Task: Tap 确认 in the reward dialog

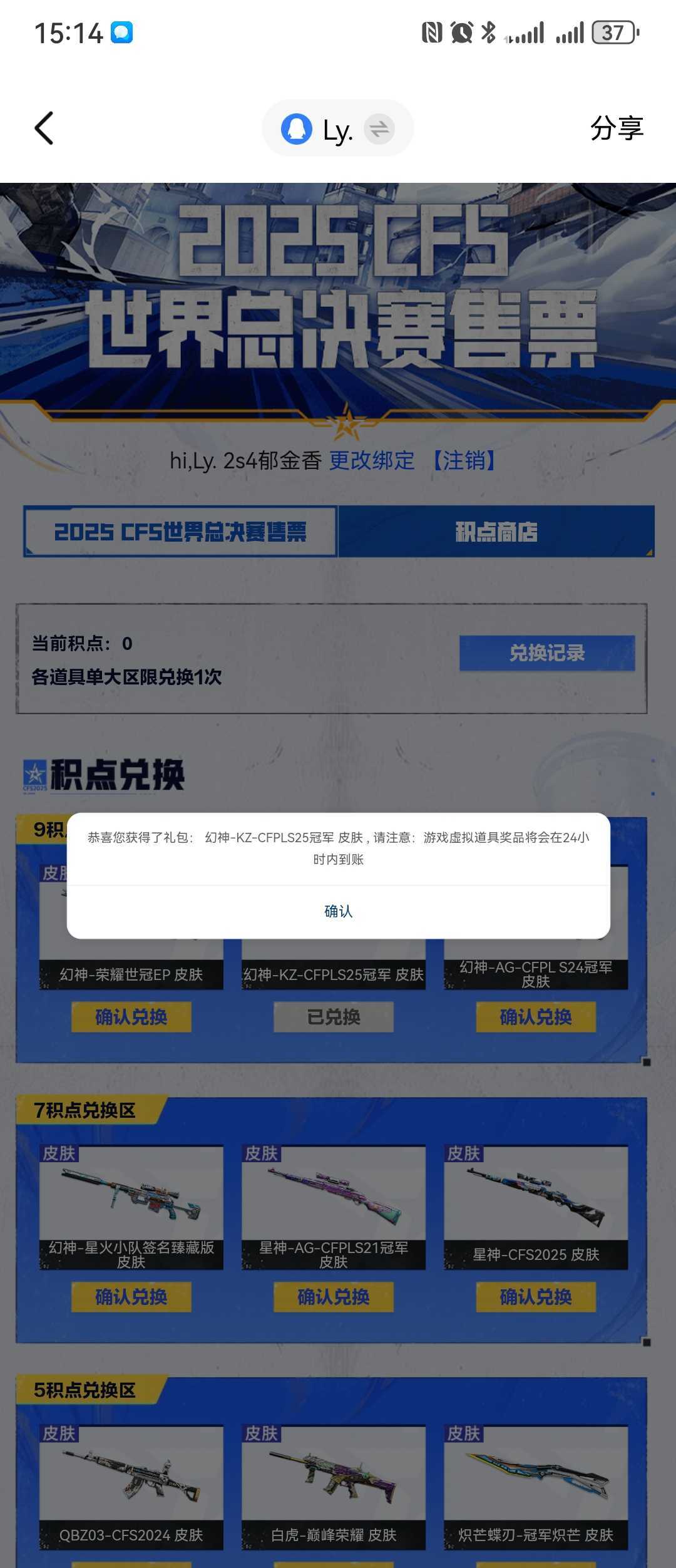Action: [x=338, y=911]
